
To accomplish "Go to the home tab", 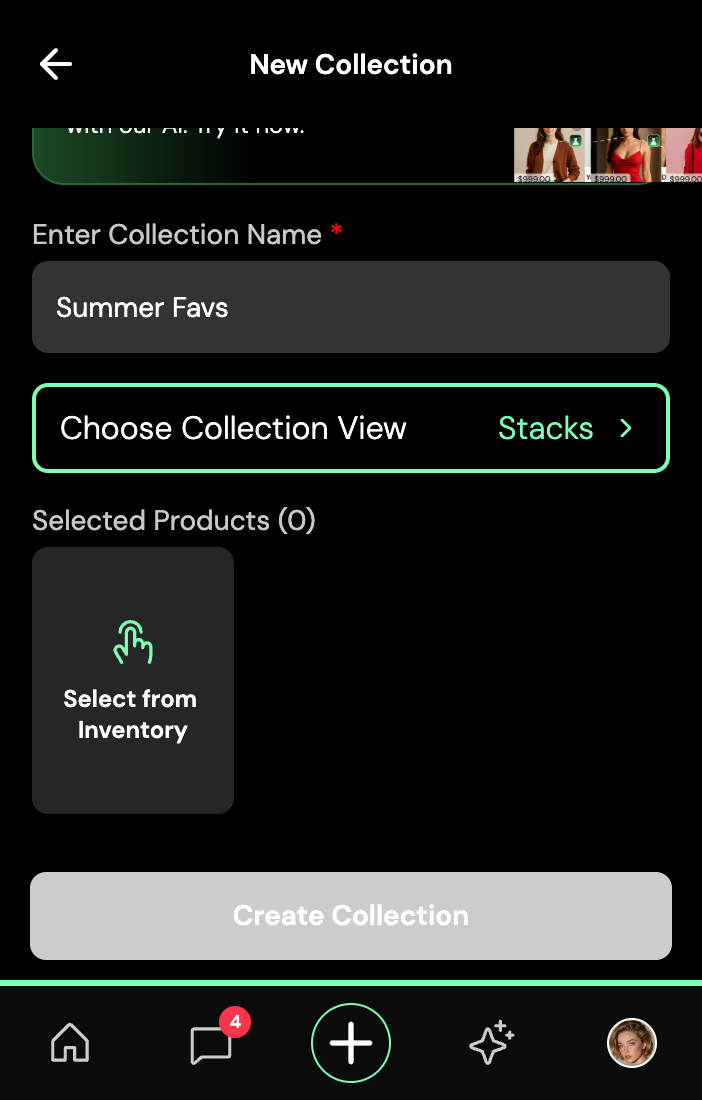I will (x=70, y=1044).
